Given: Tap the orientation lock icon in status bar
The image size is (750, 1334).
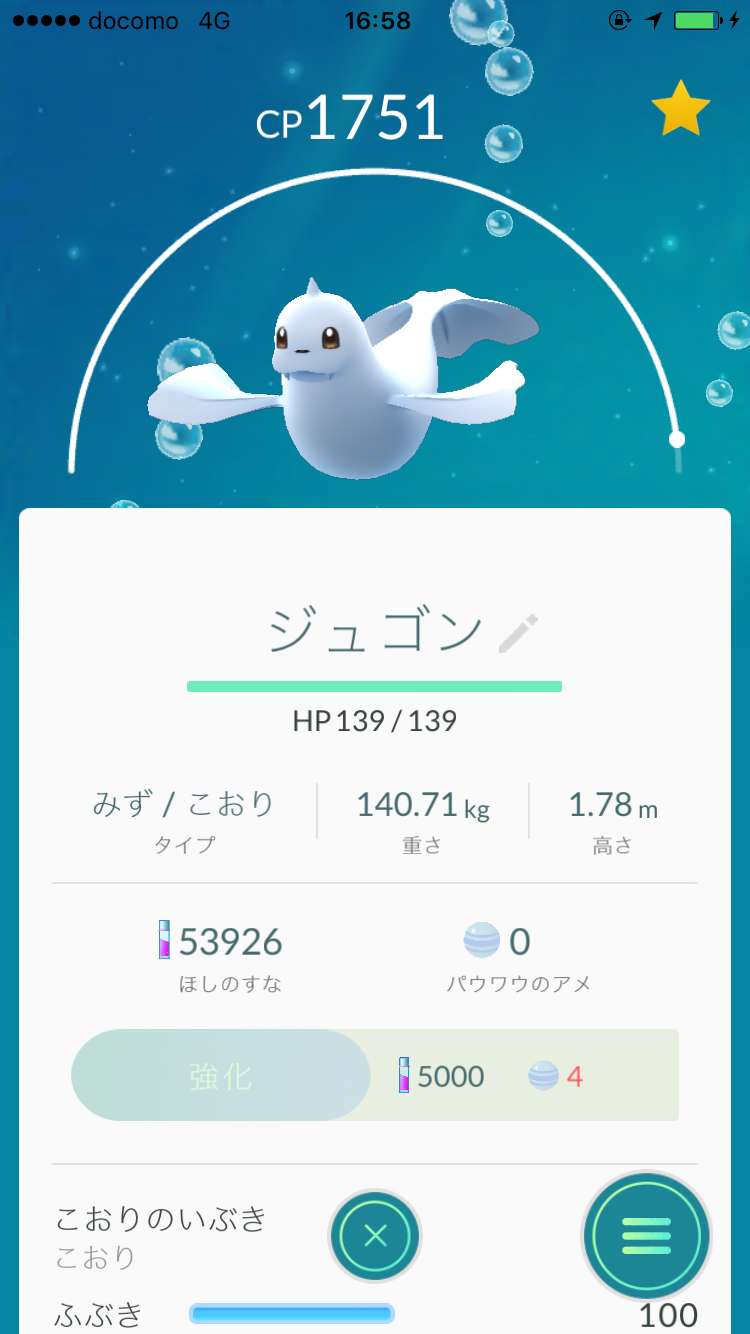Looking at the screenshot, I should (x=620, y=18).
